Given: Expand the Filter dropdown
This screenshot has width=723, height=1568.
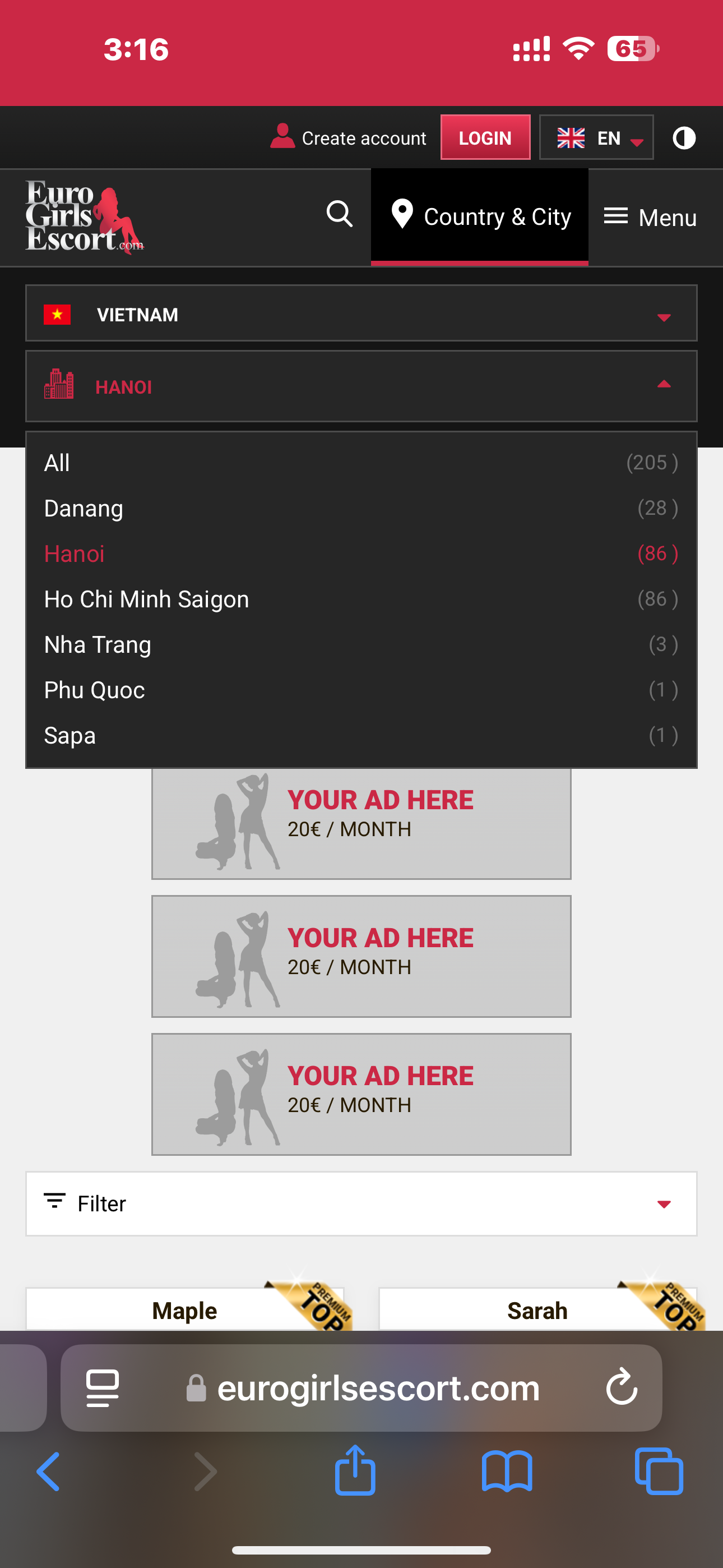Looking at the screenshot, I should coord(361,1203).
